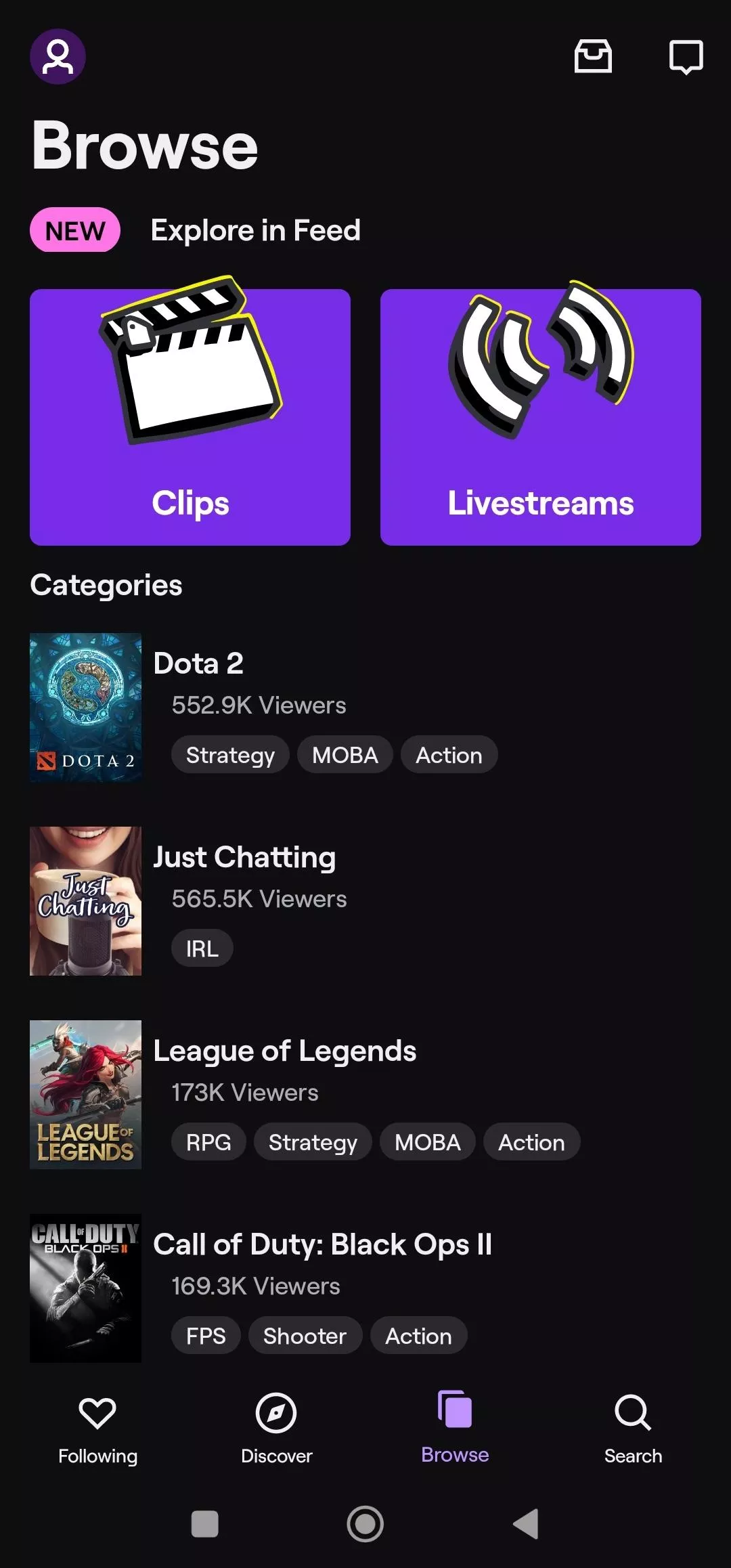Image resolution: width=731 pixels, height=1568 pixels.
Task: Open Explore in Feed
Action: coord(255,230)
